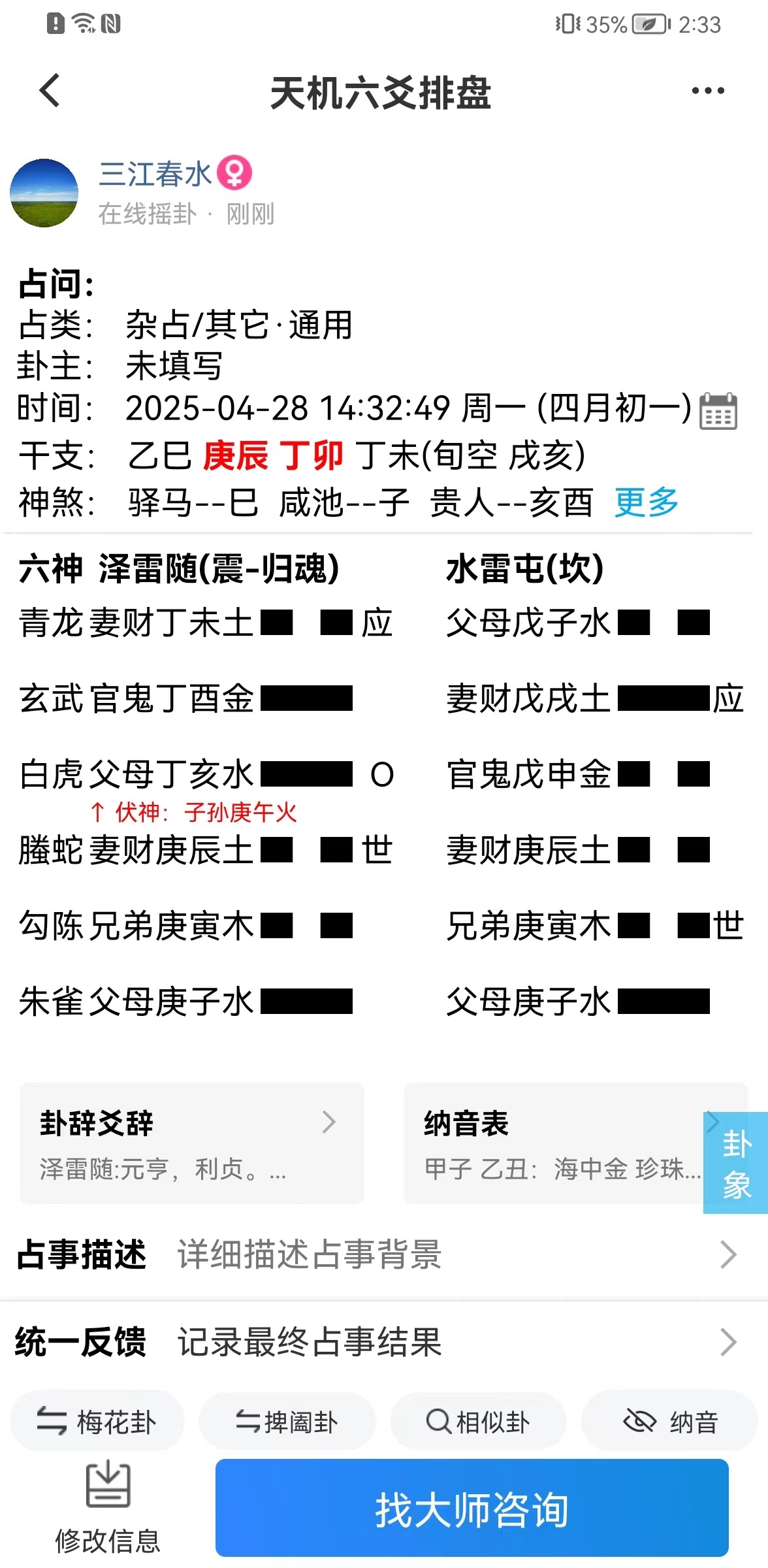
Task: Open the three-dot overflow menu
Action: pyautogui.click(x=708, y=91)
